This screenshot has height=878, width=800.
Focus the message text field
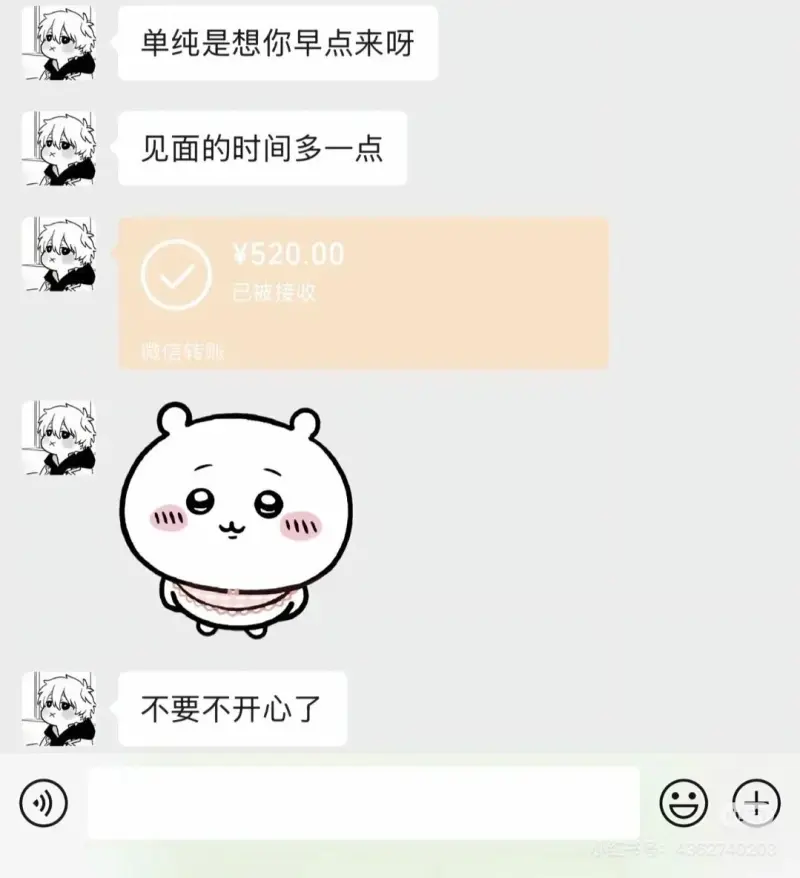[x=363, y=803]
